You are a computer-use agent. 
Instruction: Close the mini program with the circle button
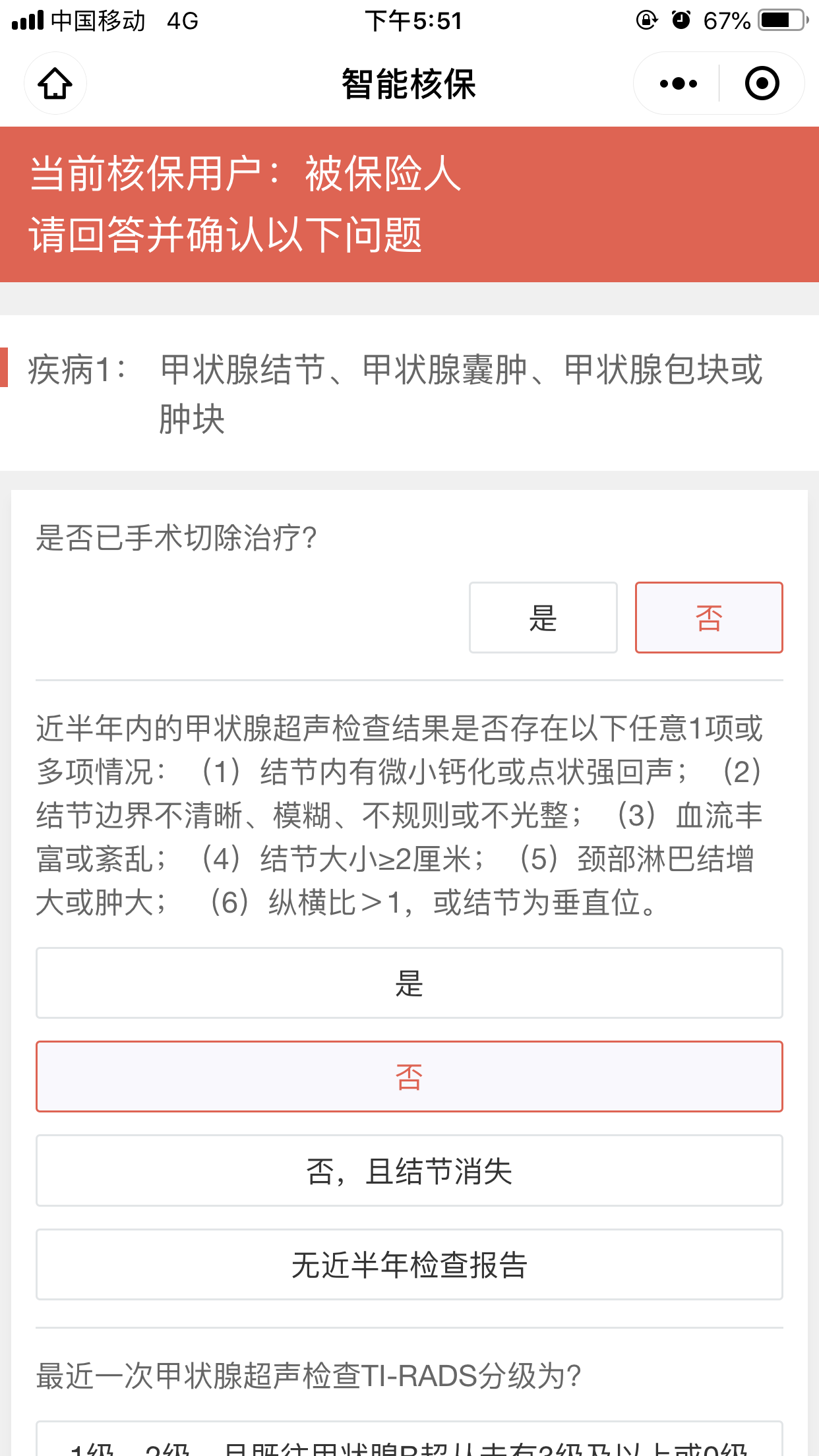coord(762,84)
